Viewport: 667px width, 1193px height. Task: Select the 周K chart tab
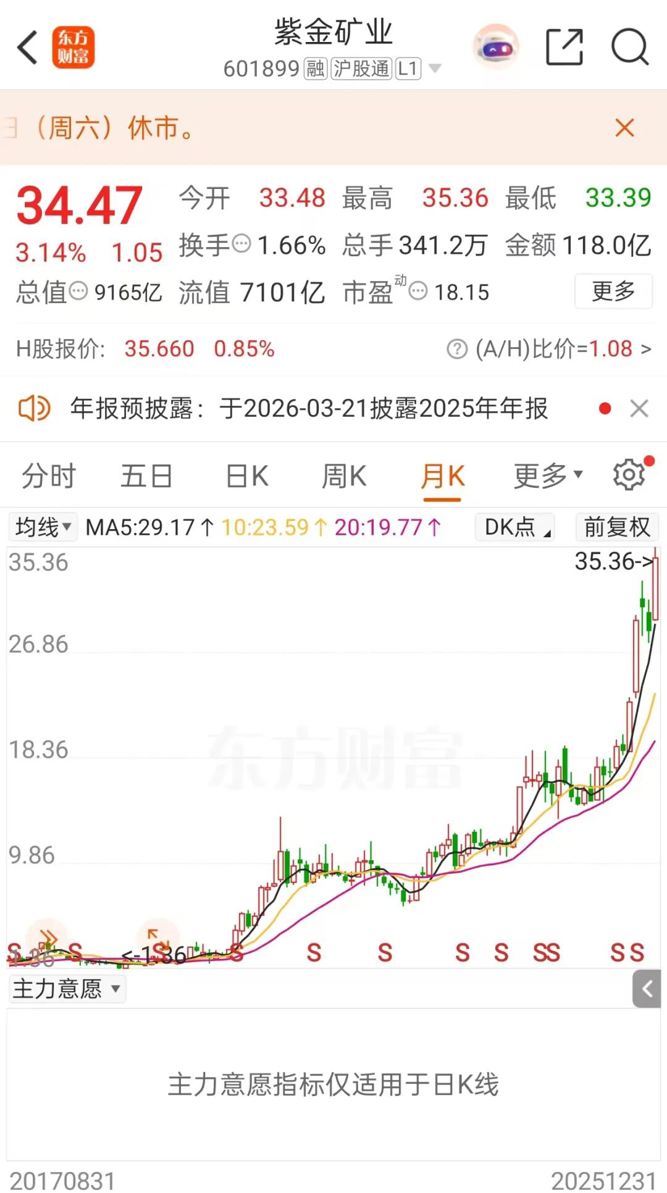coord(343,475)
